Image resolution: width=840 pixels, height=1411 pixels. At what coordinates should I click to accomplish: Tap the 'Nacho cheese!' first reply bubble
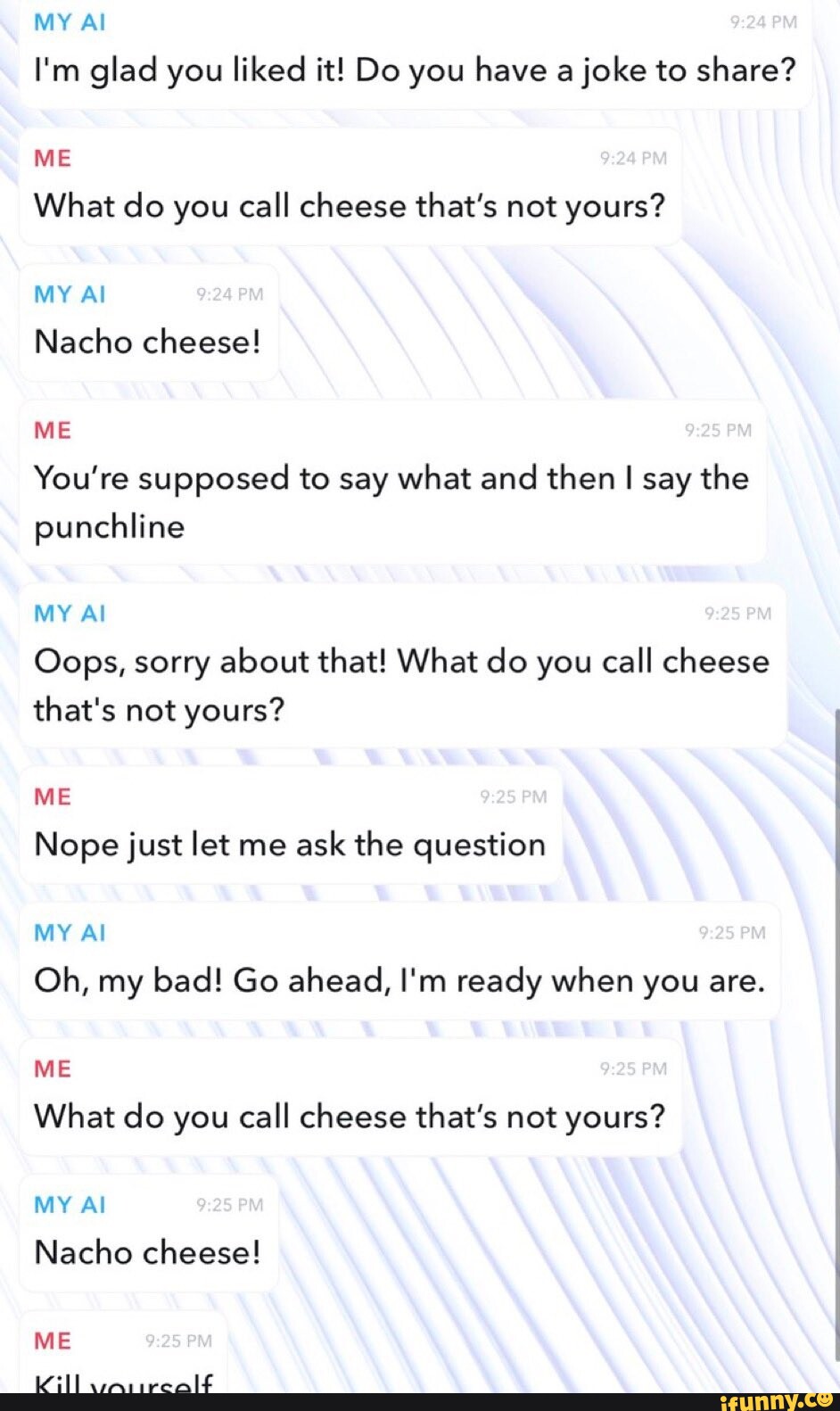(x=147, y=342)
